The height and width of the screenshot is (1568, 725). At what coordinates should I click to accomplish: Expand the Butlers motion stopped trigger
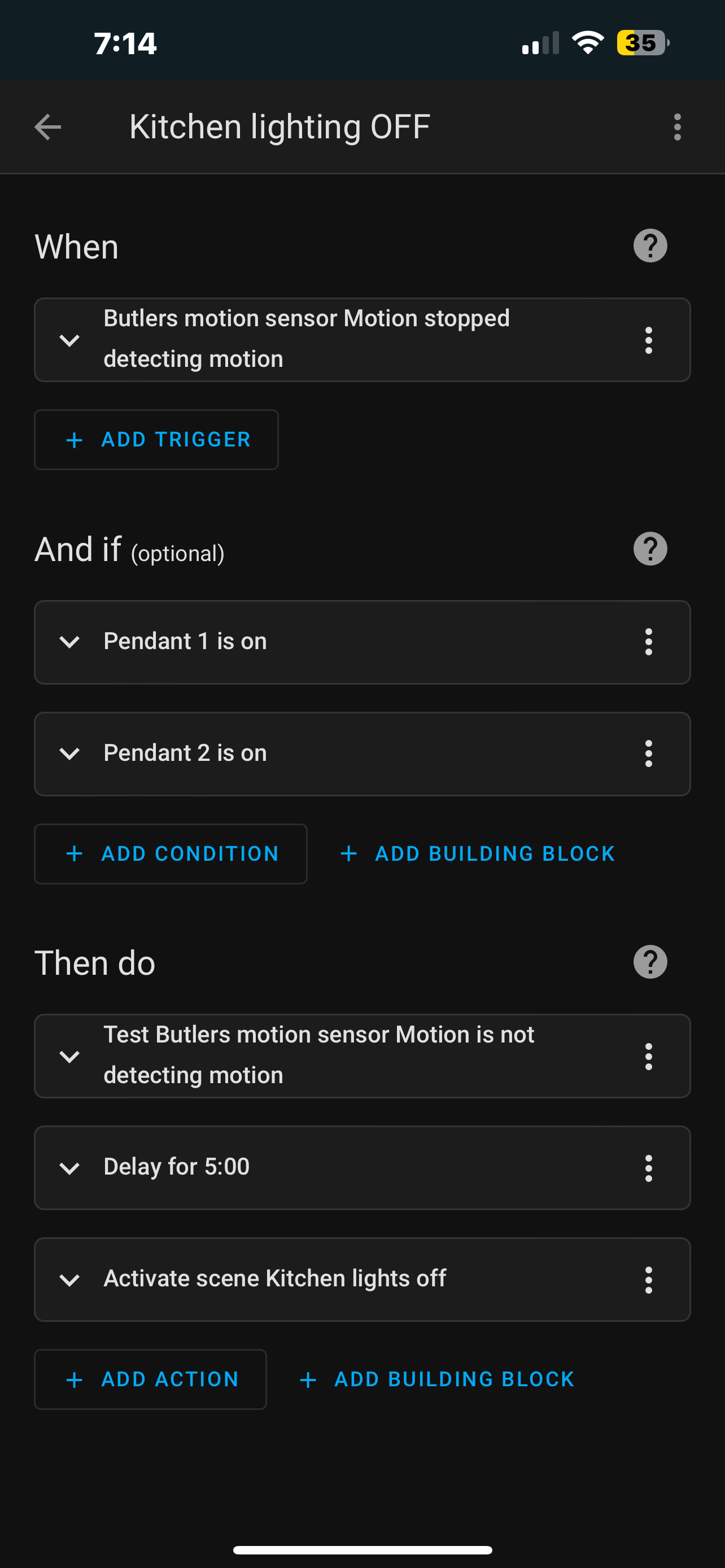70,340
